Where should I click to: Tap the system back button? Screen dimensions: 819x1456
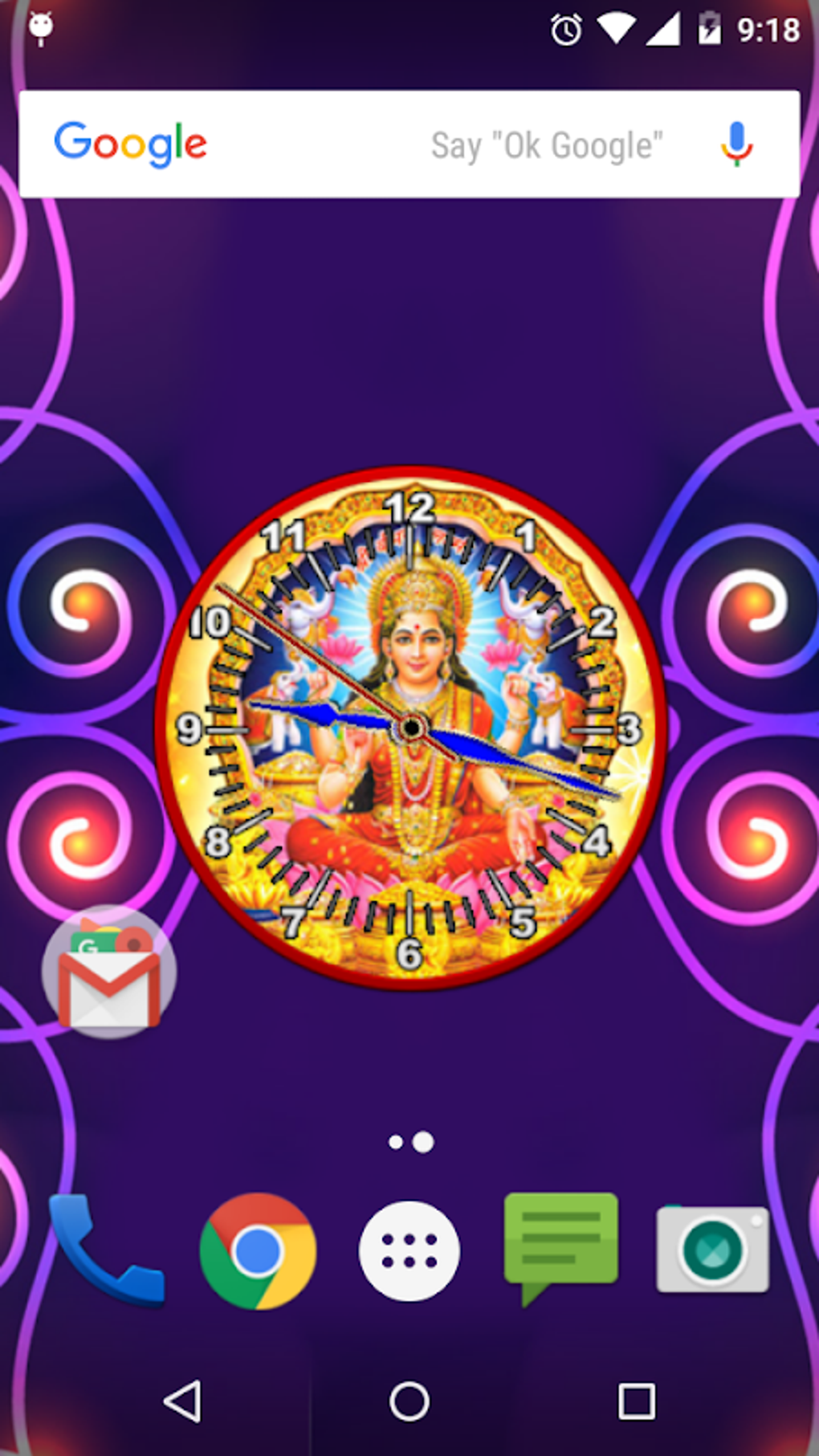tap(183, 1402)
